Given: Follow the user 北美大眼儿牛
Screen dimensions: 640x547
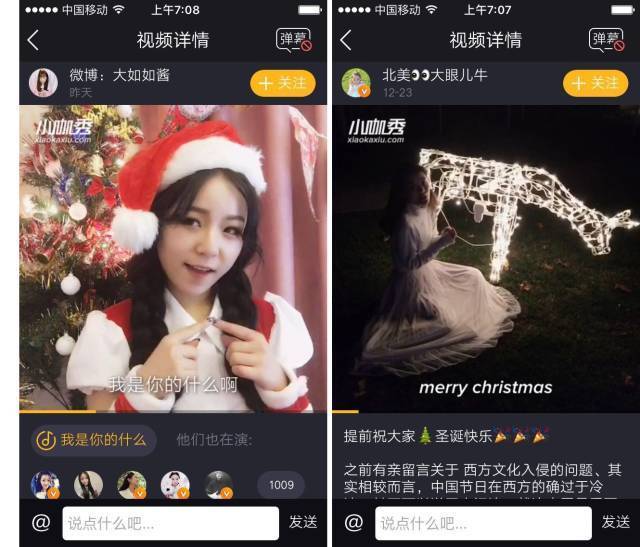Looking at the screenshot, I should pyautogui.click(x=595, y=83).
